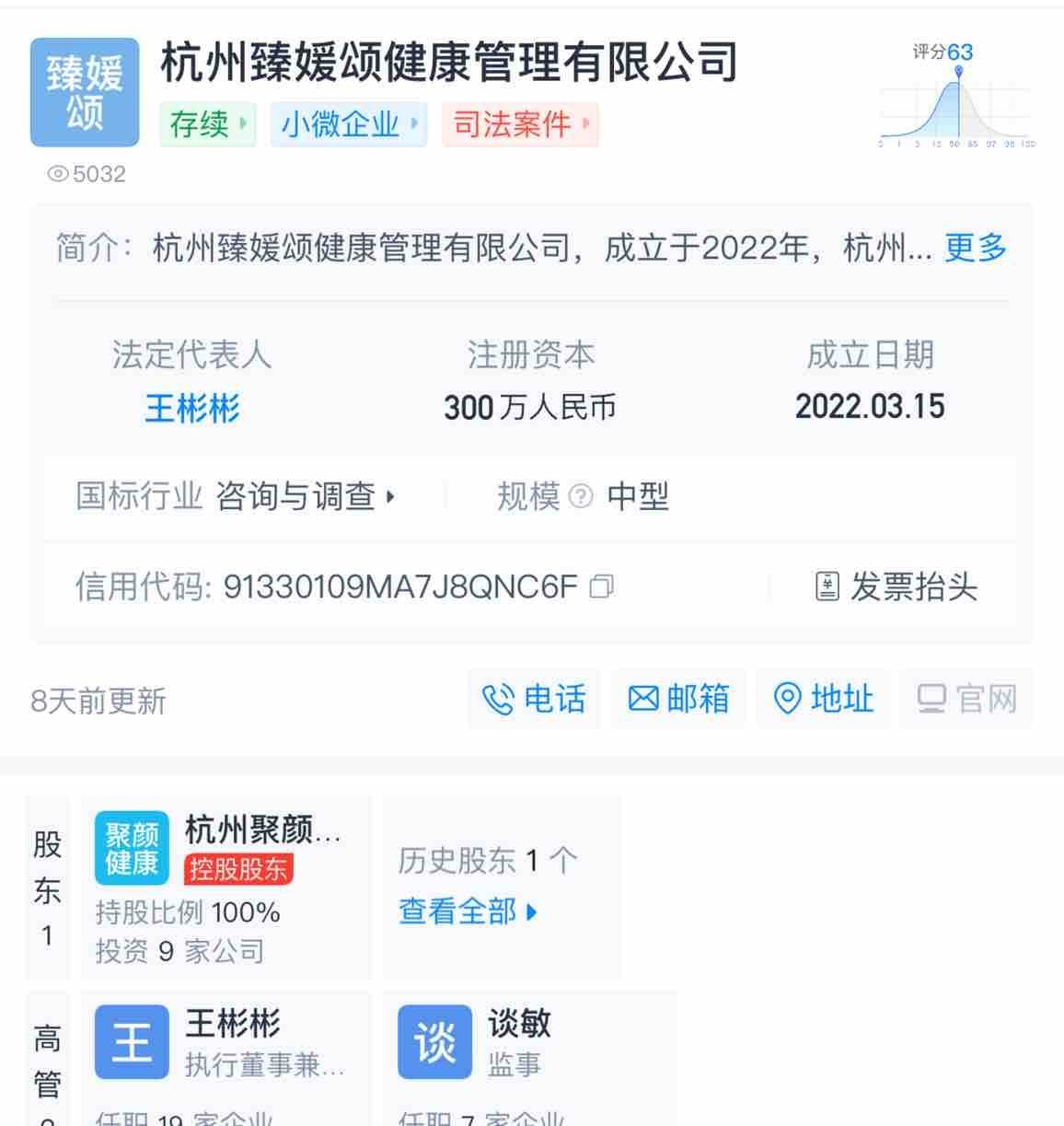Open legal representative 王彬彬 link

pos(192,408)
